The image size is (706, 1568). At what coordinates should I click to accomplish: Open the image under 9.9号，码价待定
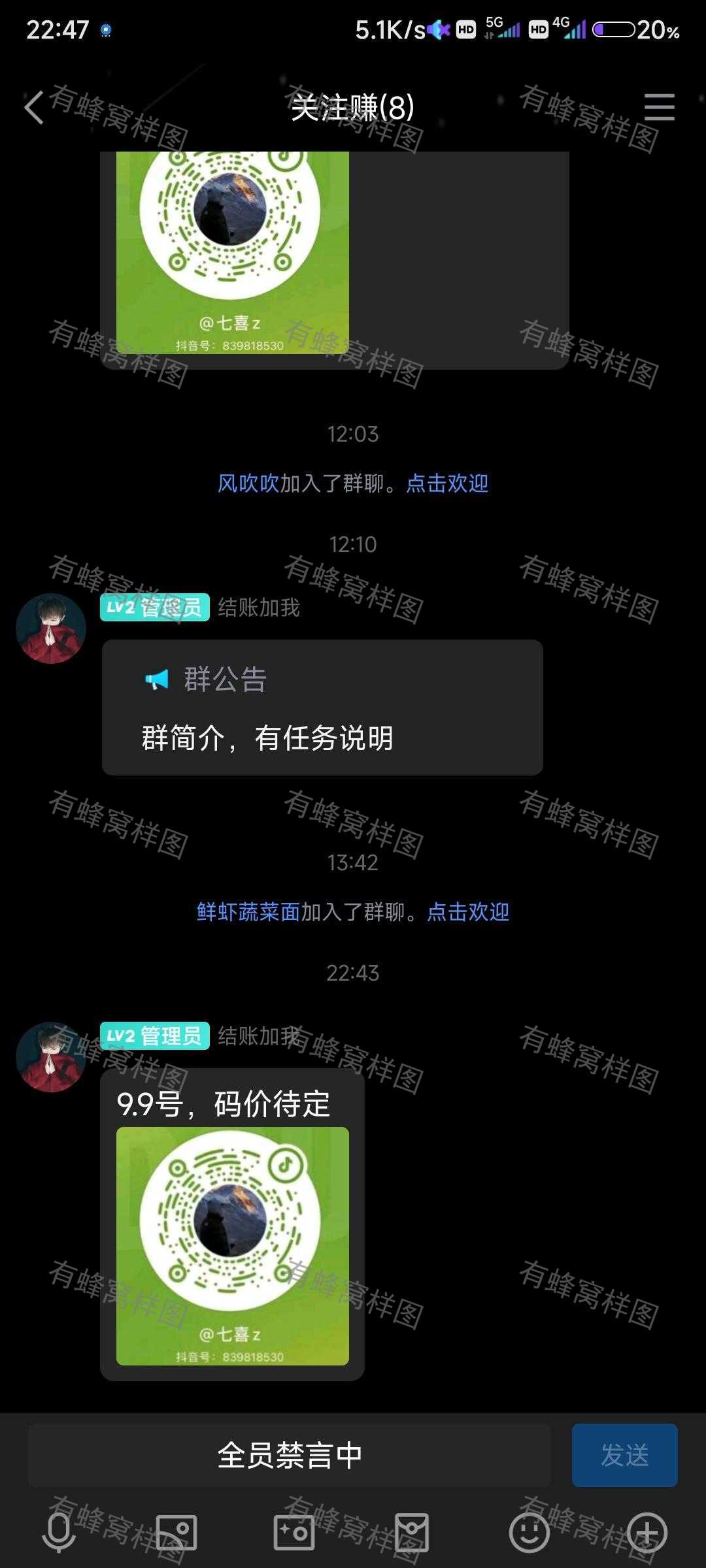[232, 1246]
